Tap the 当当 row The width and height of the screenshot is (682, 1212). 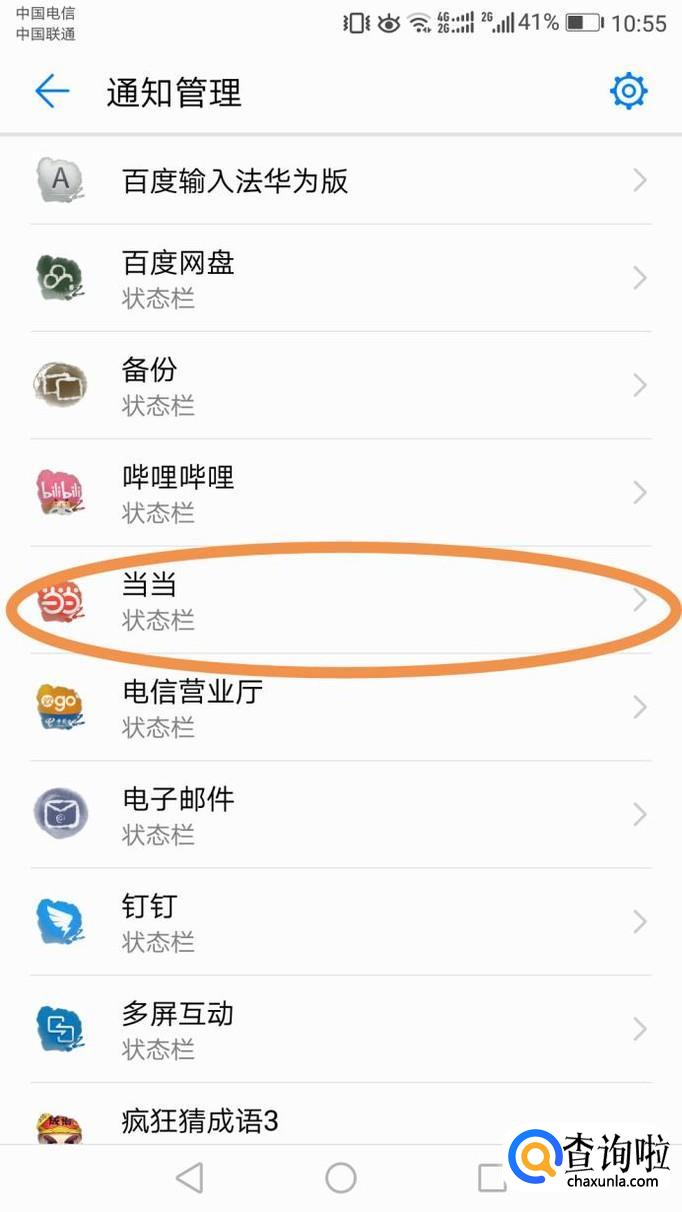(x=340, y=600)
